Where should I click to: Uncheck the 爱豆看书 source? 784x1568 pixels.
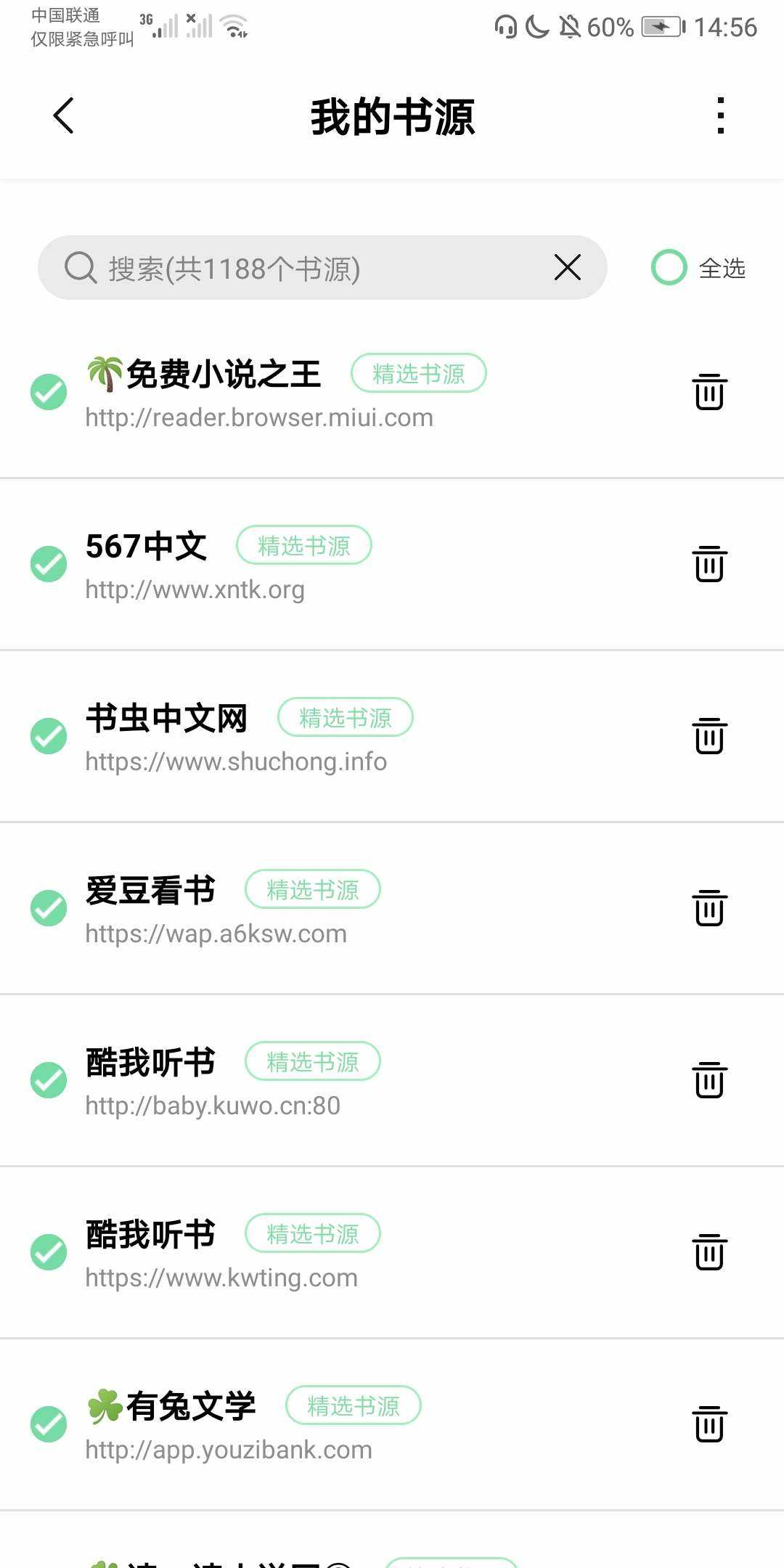(x=49, y=908)
